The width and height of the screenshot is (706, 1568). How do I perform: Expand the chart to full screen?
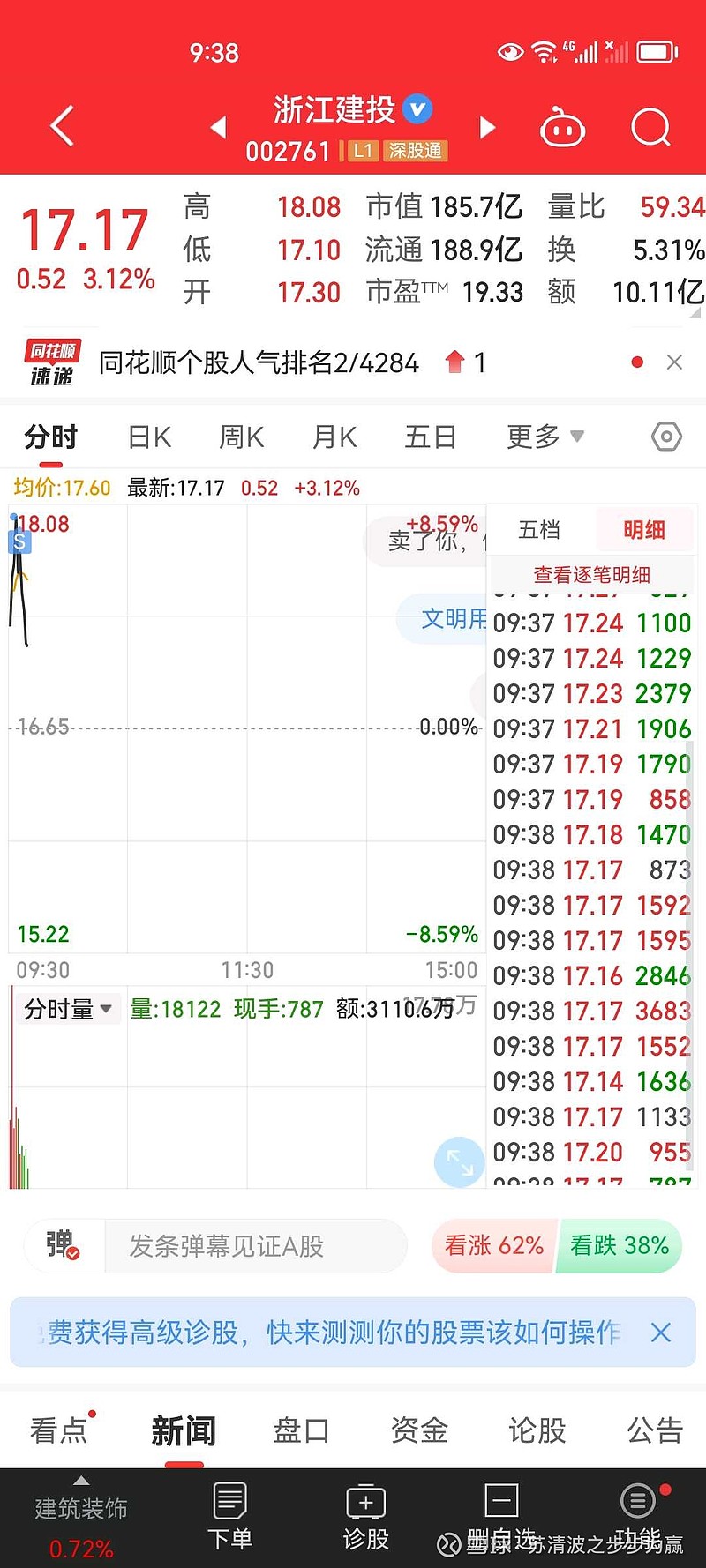pyautogui.click(x=460, y=1161)
